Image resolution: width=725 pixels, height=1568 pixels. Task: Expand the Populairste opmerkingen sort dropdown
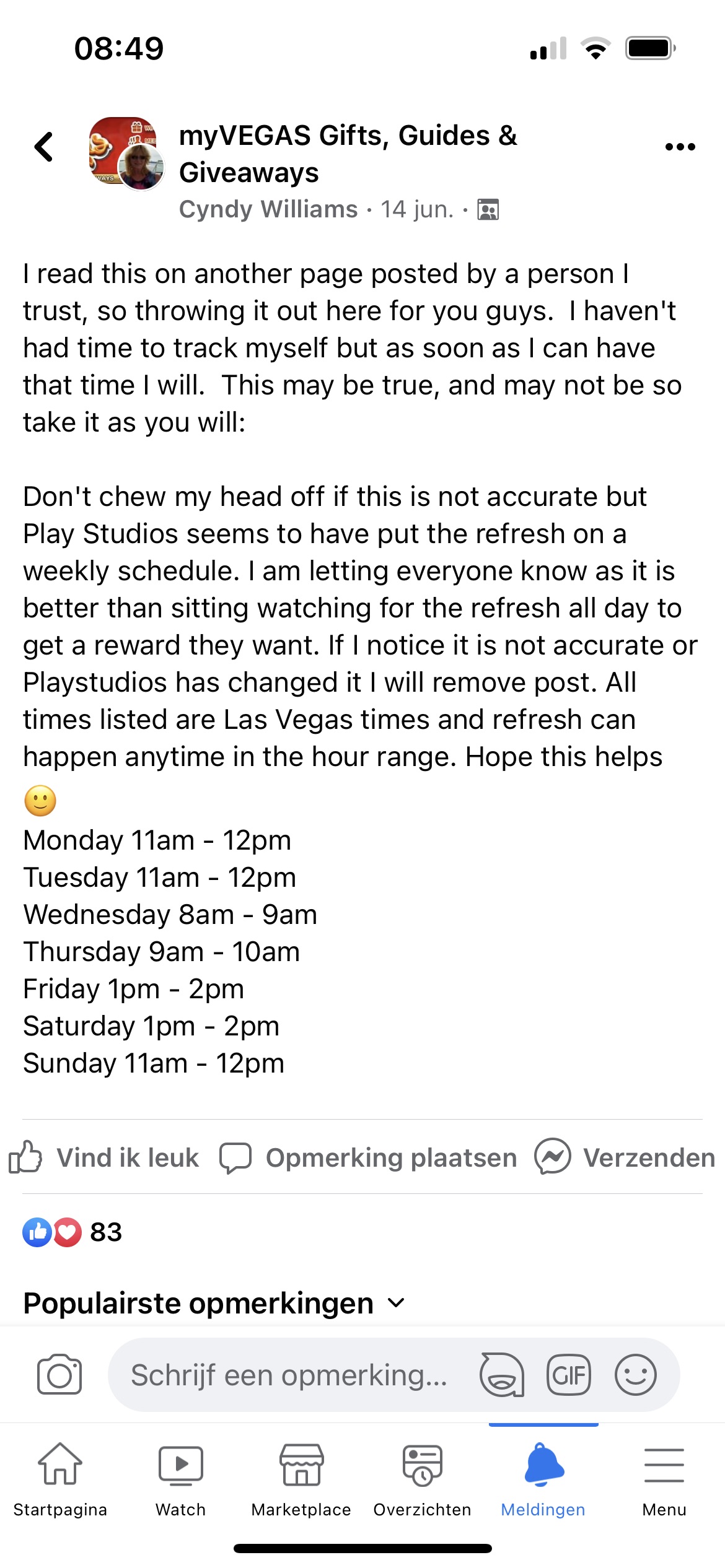click(214, 1304)
